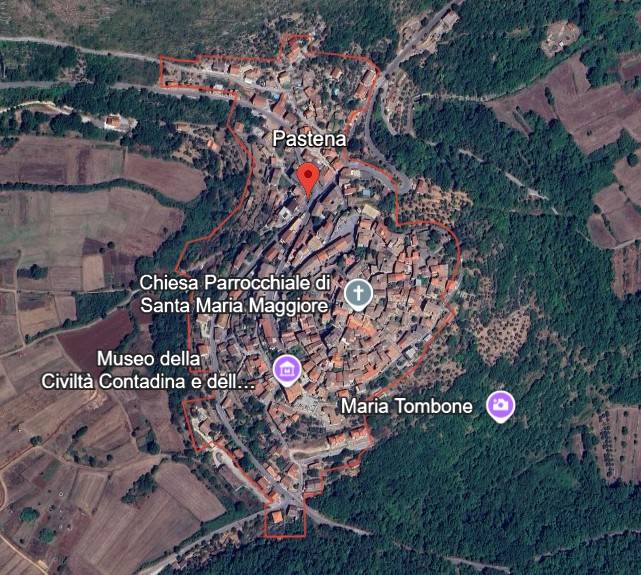The height and width of the screenshot is (575, 641).
Task: Open the Maria Tombone photo marker
Action: tap(500, 405)
